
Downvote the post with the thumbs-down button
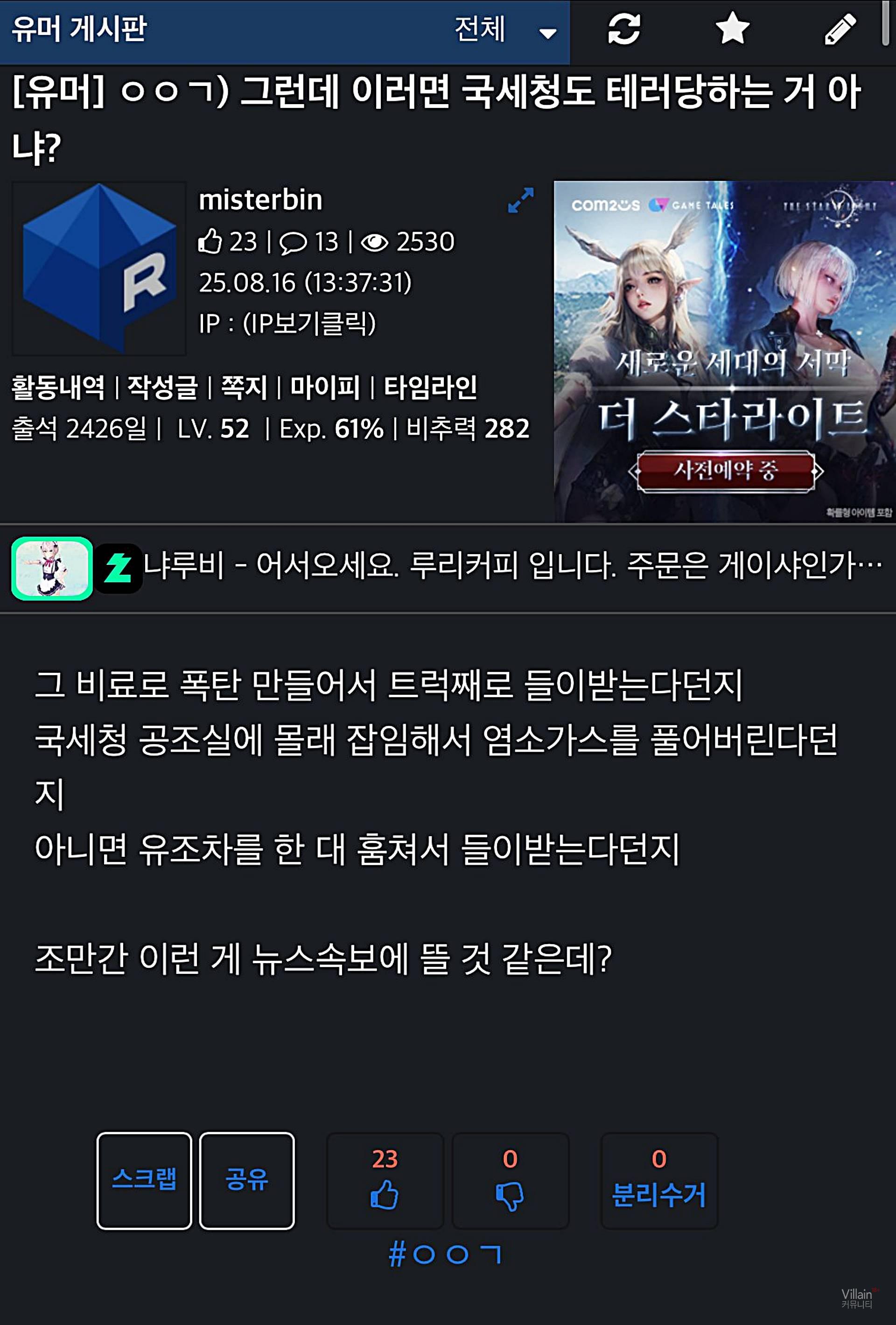510,1180
